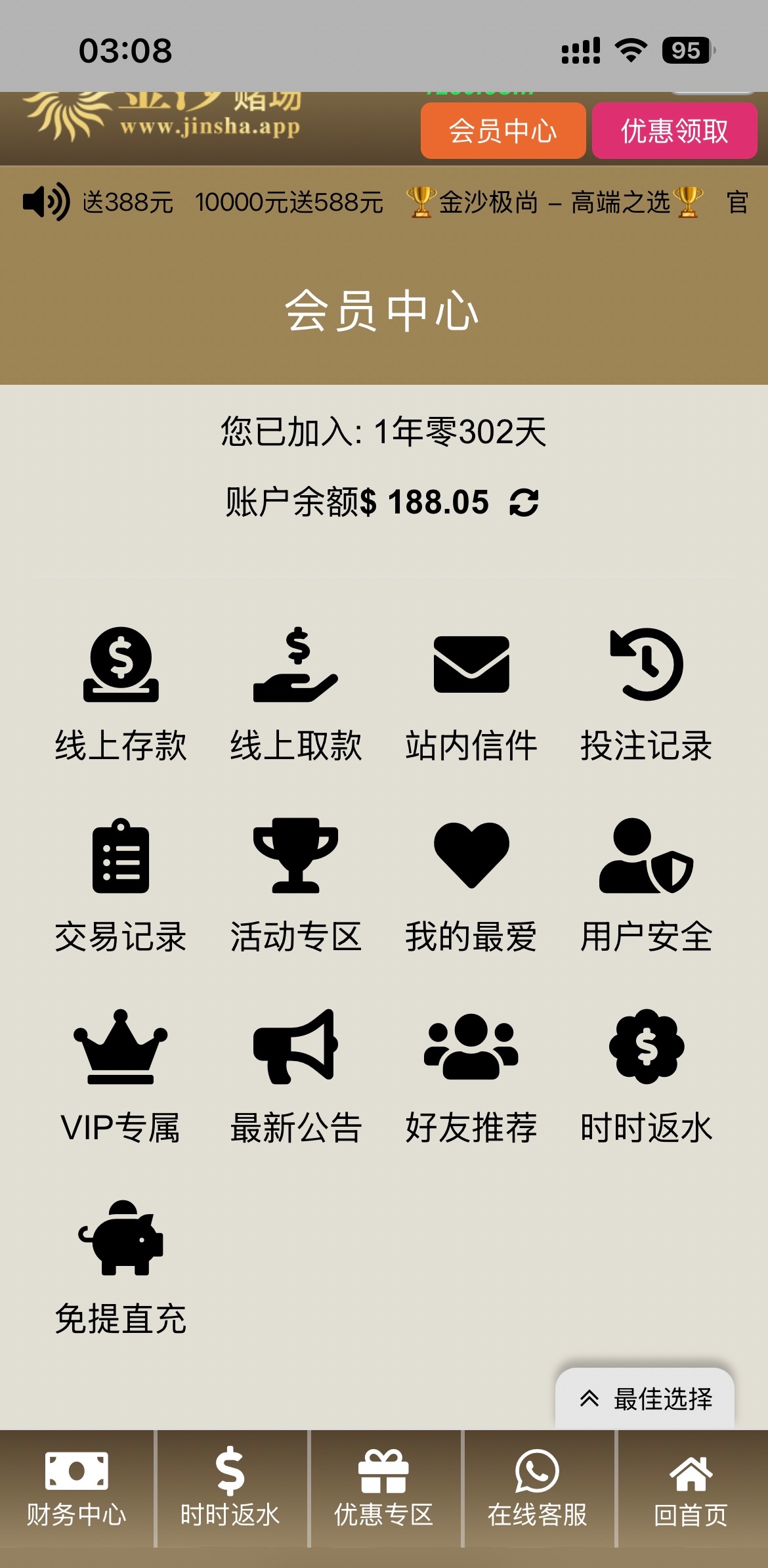Image resolution: width=768 pixels, height=1568 pixels.
Task: Refresh the account balance
Action: 524,503
